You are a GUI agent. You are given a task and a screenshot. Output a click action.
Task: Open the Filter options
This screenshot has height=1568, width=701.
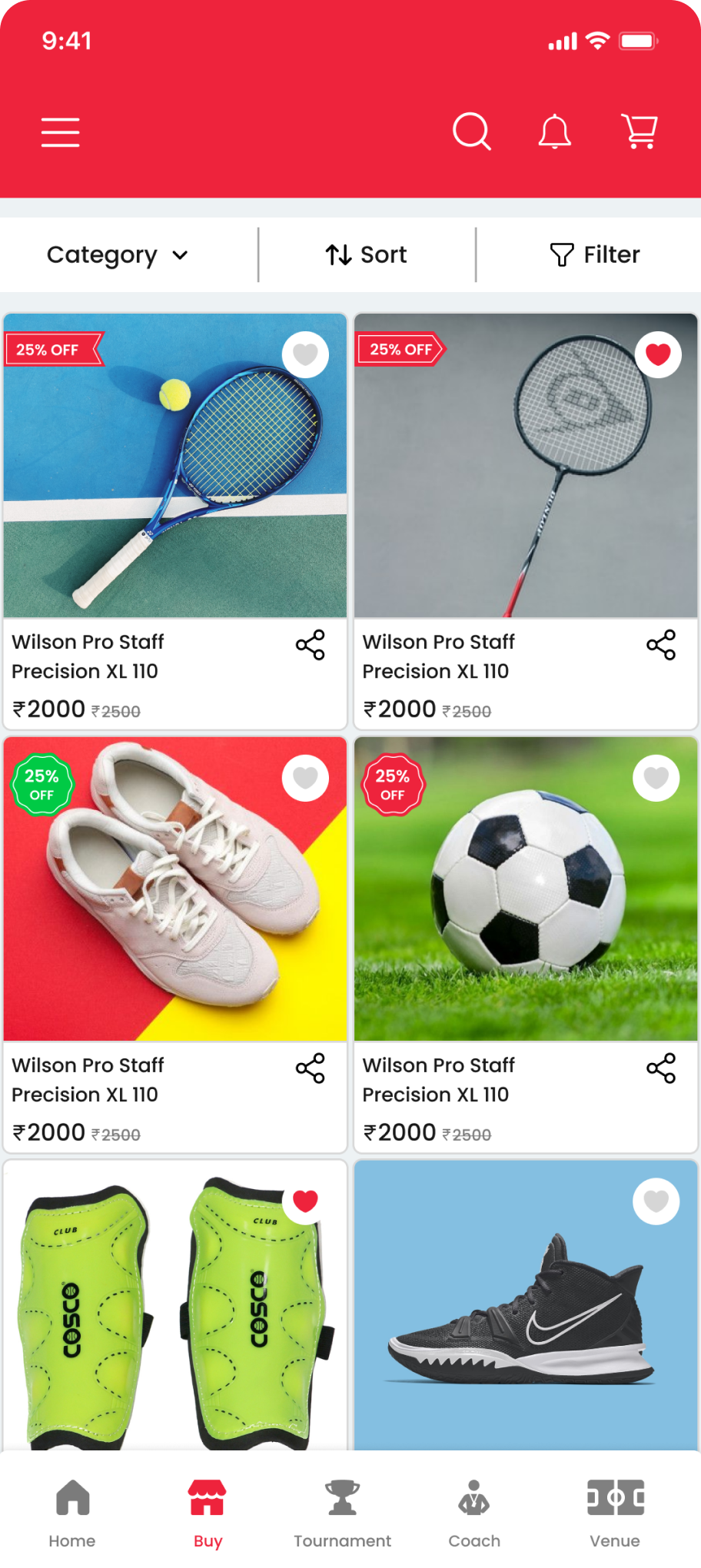pos(595,255)
